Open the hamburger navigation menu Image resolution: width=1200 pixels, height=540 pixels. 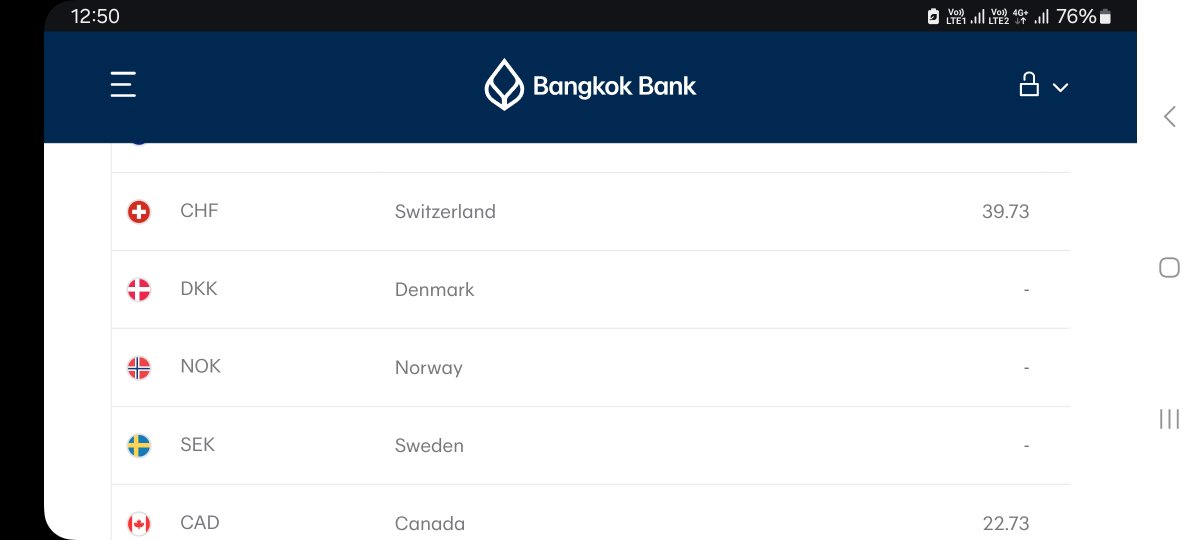click(123, 84)
